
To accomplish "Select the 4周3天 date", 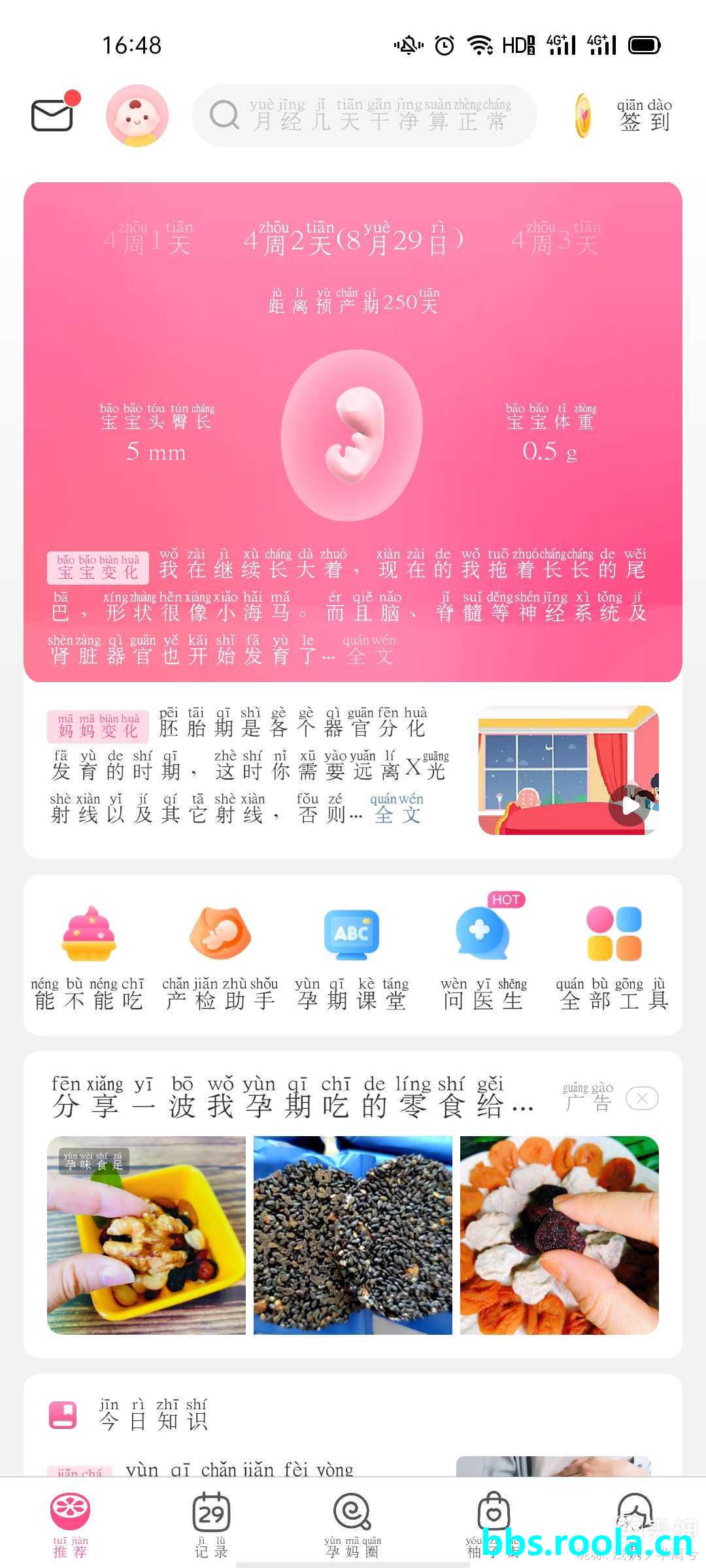I will click(555, 239).
